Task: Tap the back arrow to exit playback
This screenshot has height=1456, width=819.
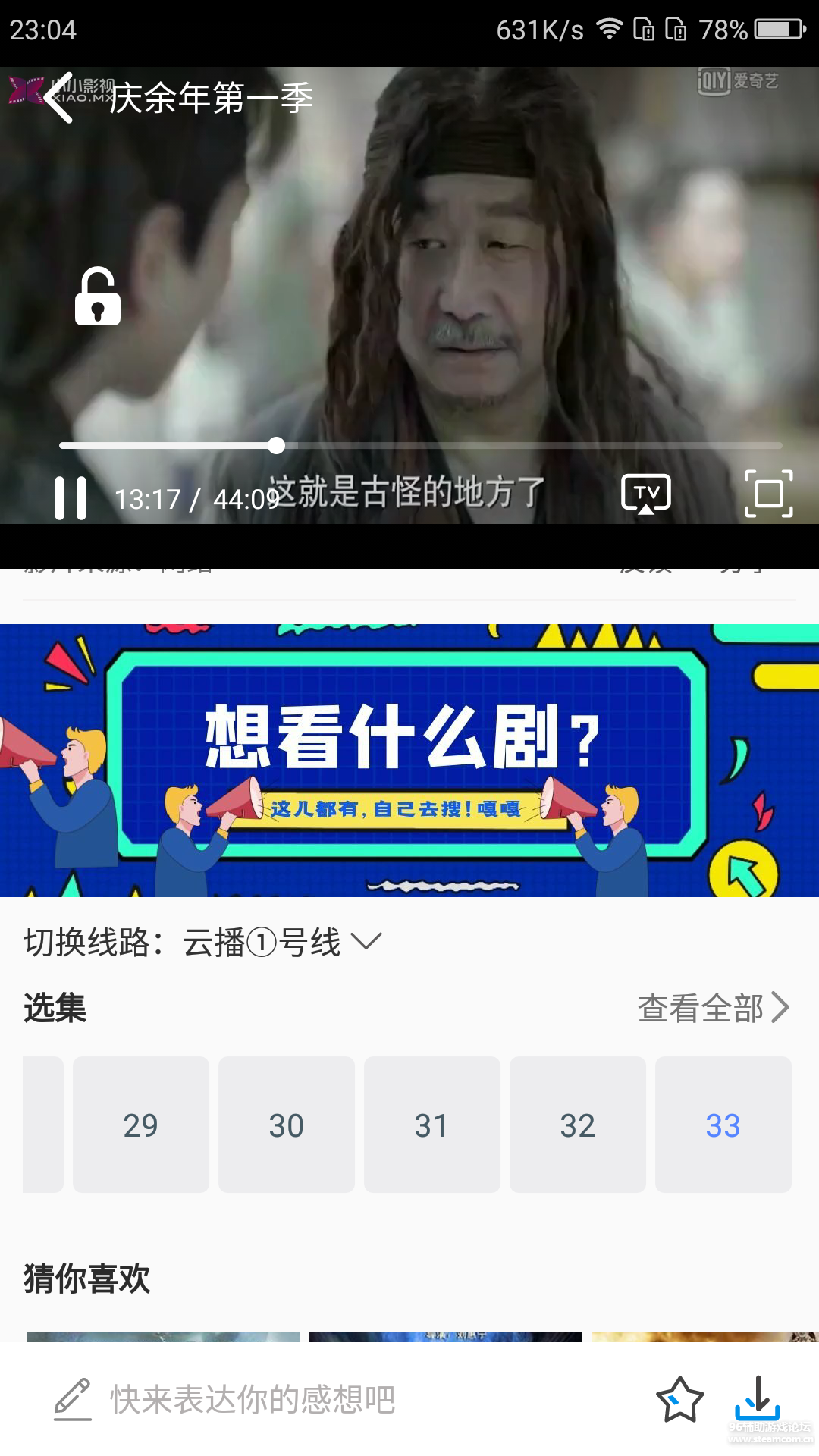Action: coord(59,99)
